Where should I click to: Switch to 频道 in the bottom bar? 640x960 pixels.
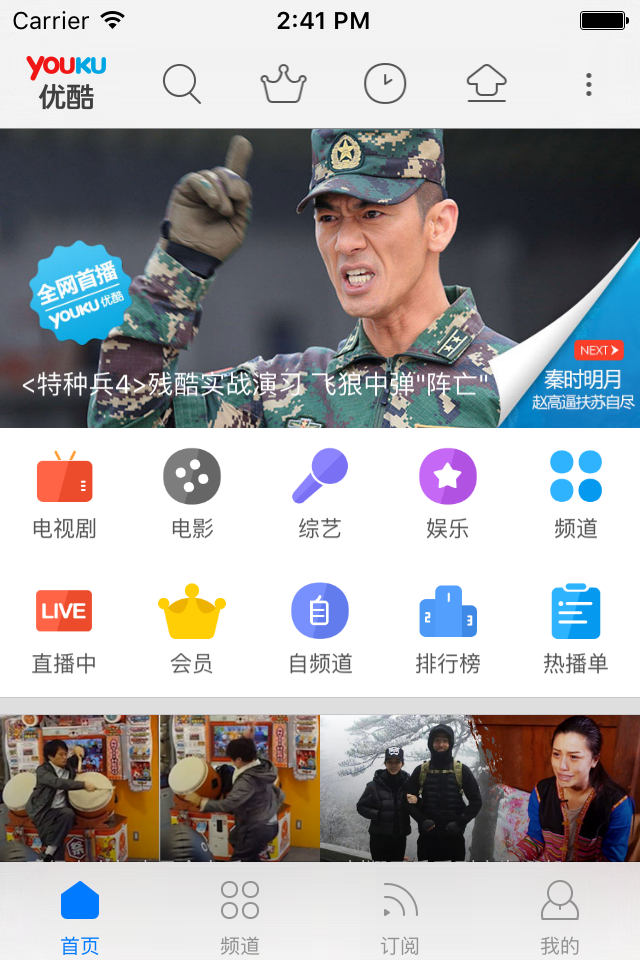coord(240,915)
